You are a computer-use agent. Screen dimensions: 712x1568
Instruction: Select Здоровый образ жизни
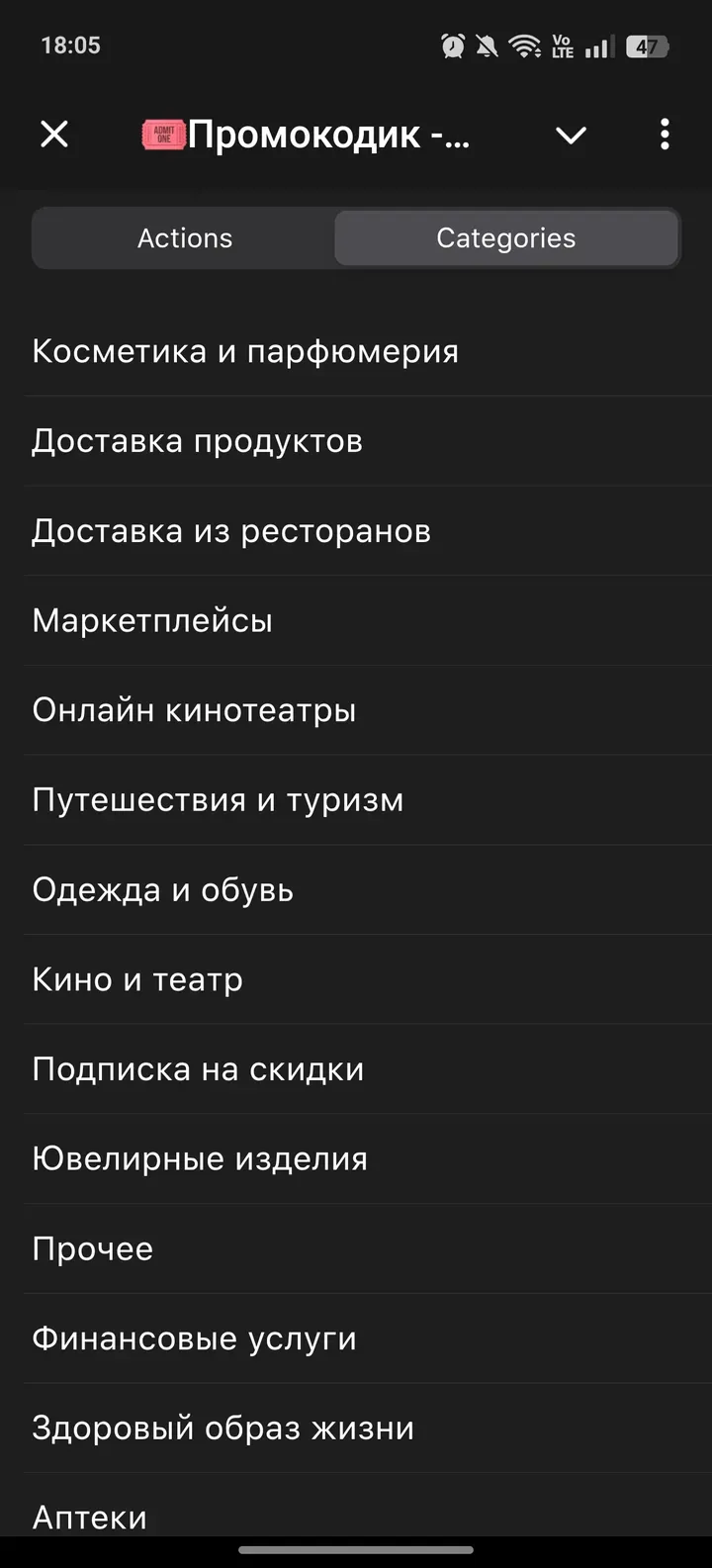(222, 1429)
